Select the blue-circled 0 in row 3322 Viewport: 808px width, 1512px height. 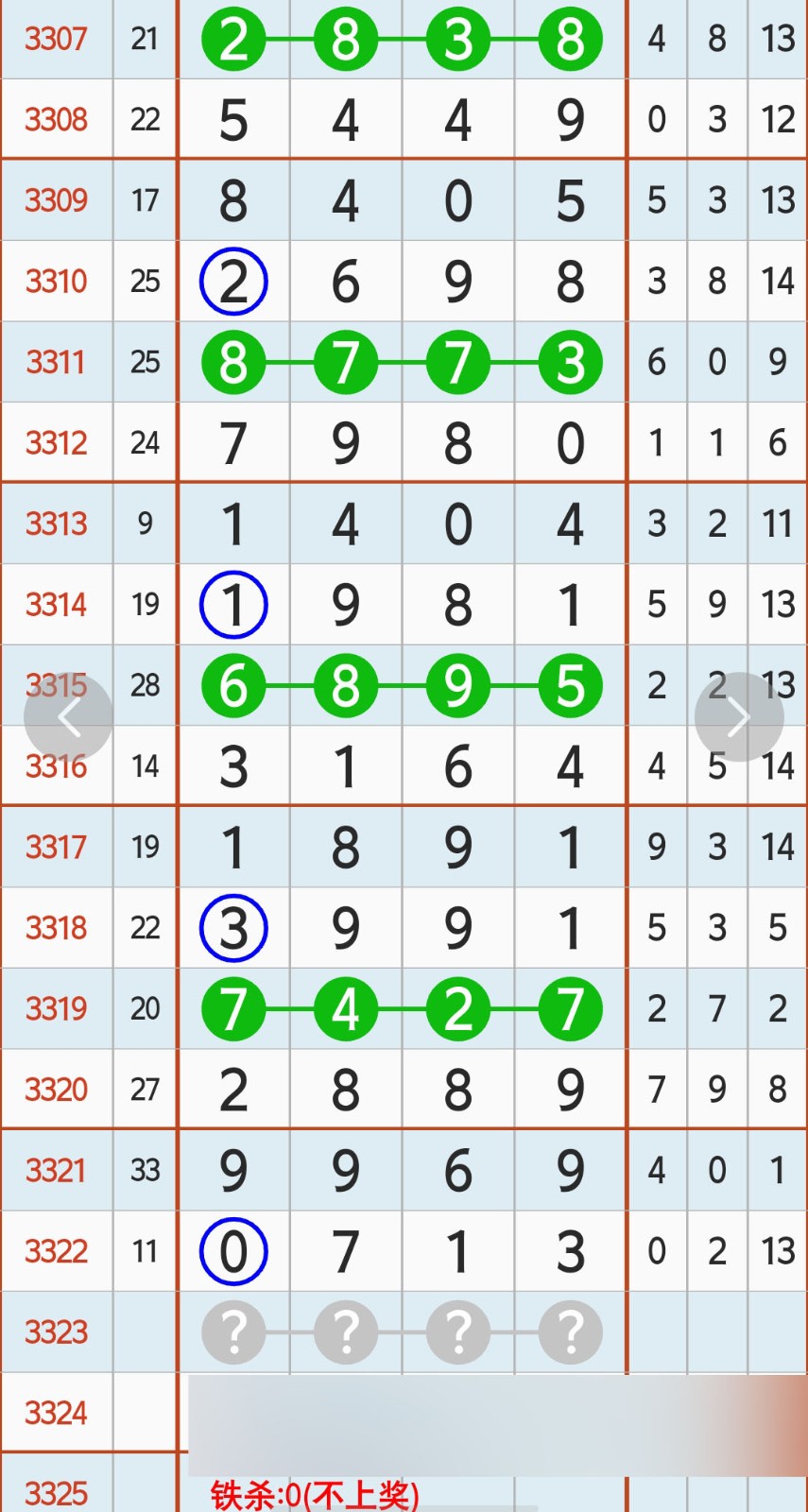[233, 1250]
